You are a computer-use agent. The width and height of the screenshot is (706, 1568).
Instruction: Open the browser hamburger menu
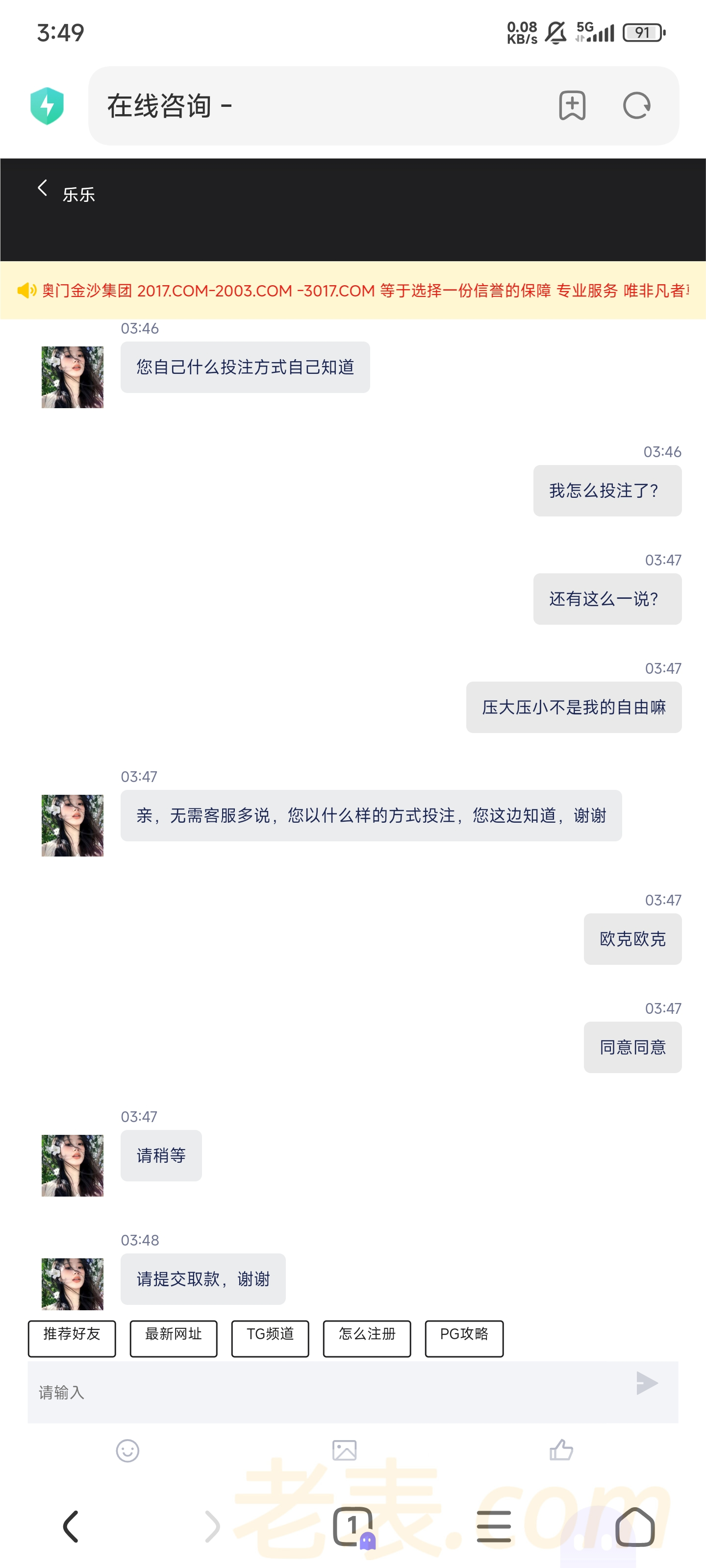pyautogui.click(x=493, y=1526)
